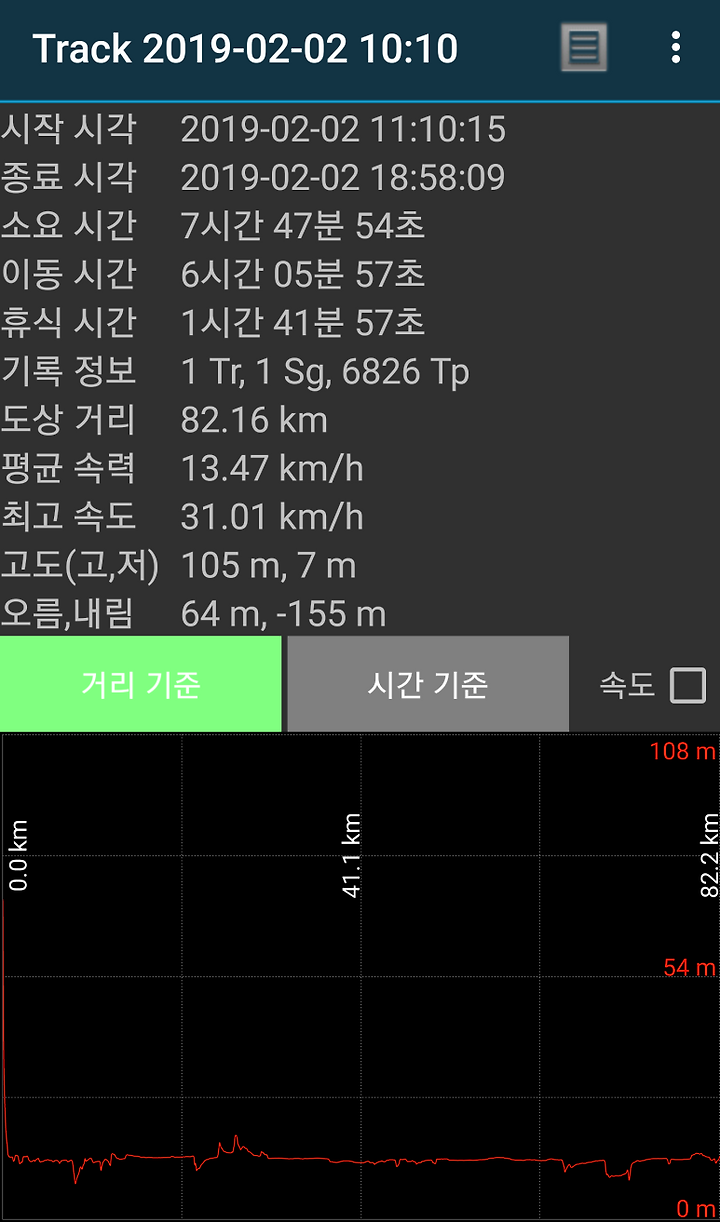
Task: Select the 거리 기준 distance-based button
Action: click(140, 684)
